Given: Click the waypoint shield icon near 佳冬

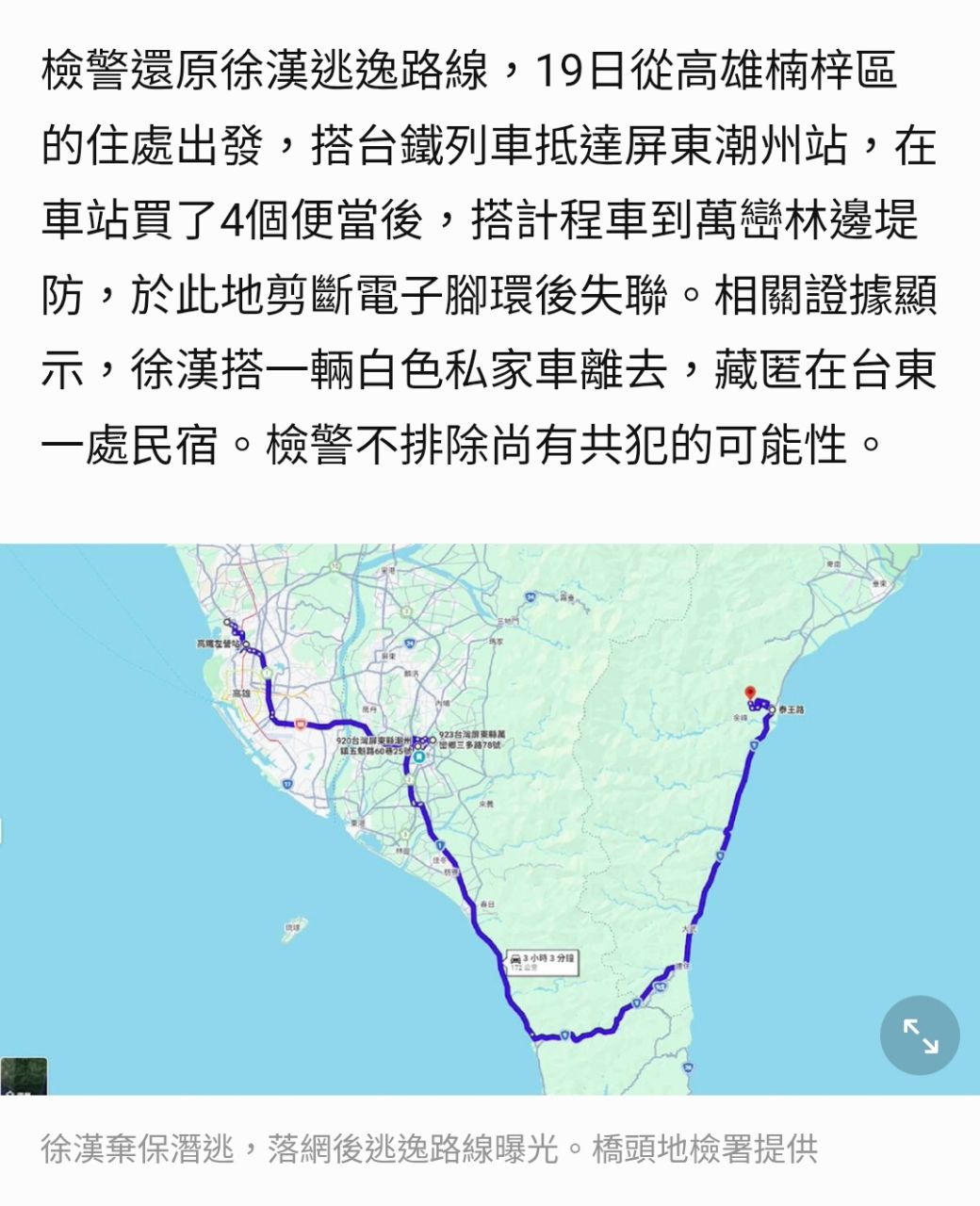Looking at the screenshot, I should click(441, 844).
